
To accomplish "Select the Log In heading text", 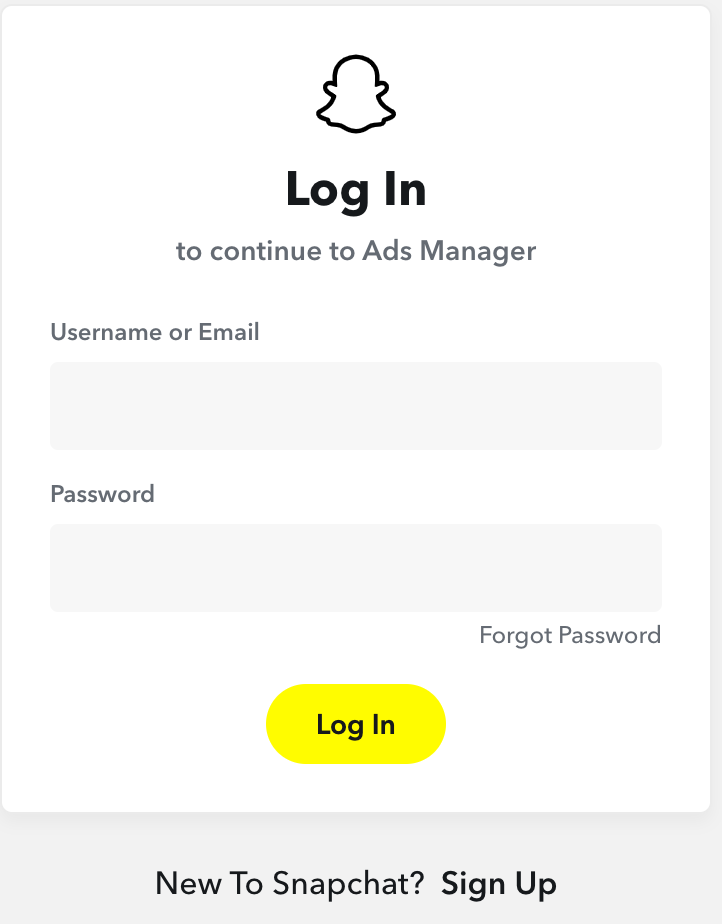I will click(356, 190).
